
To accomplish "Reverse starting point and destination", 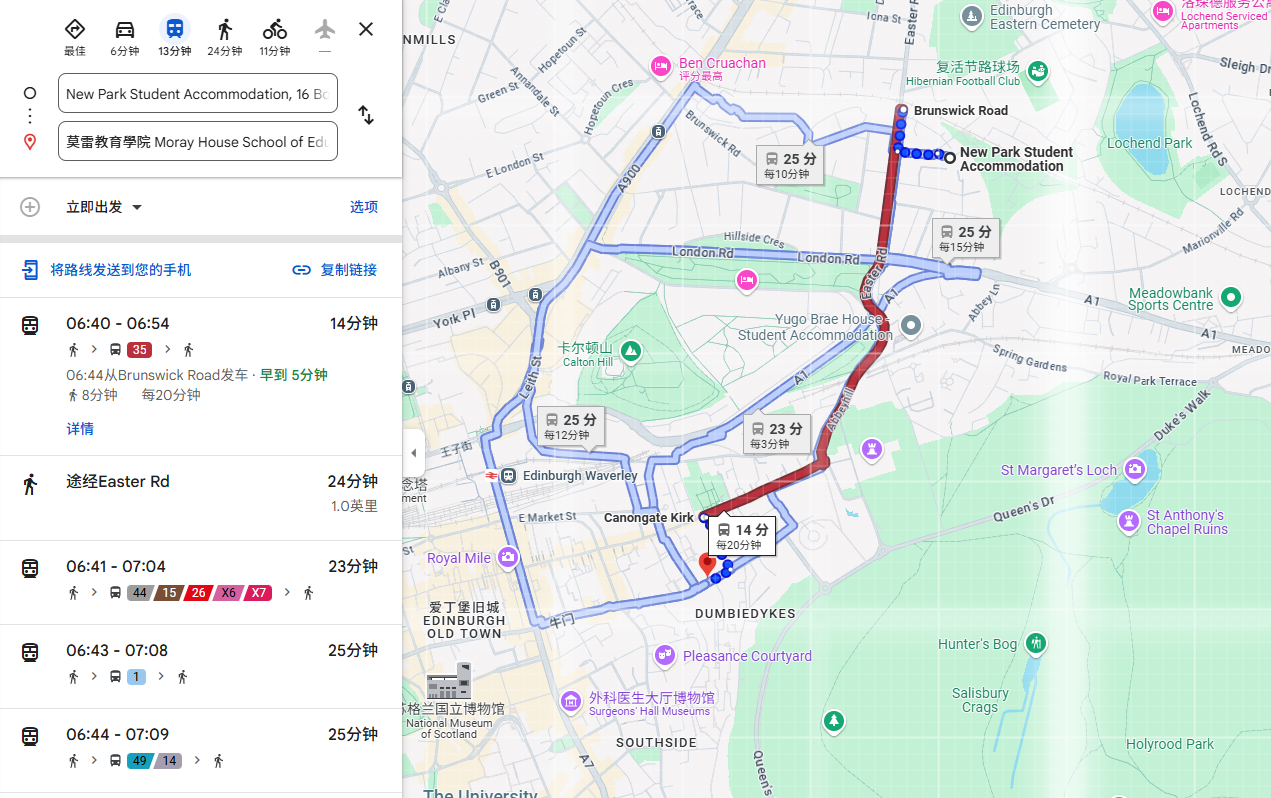I will tap(366, 116).
